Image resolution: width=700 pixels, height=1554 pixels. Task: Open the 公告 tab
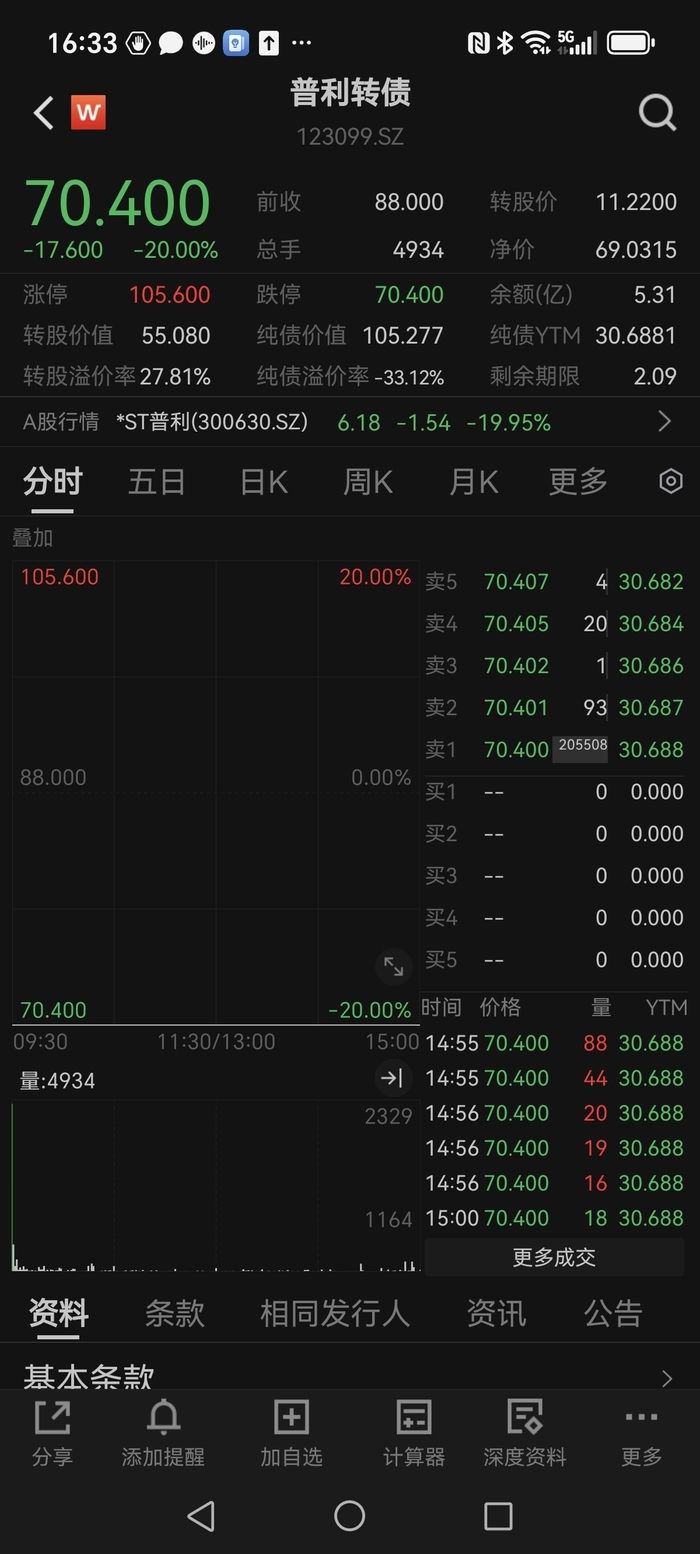pos(613,1313)
